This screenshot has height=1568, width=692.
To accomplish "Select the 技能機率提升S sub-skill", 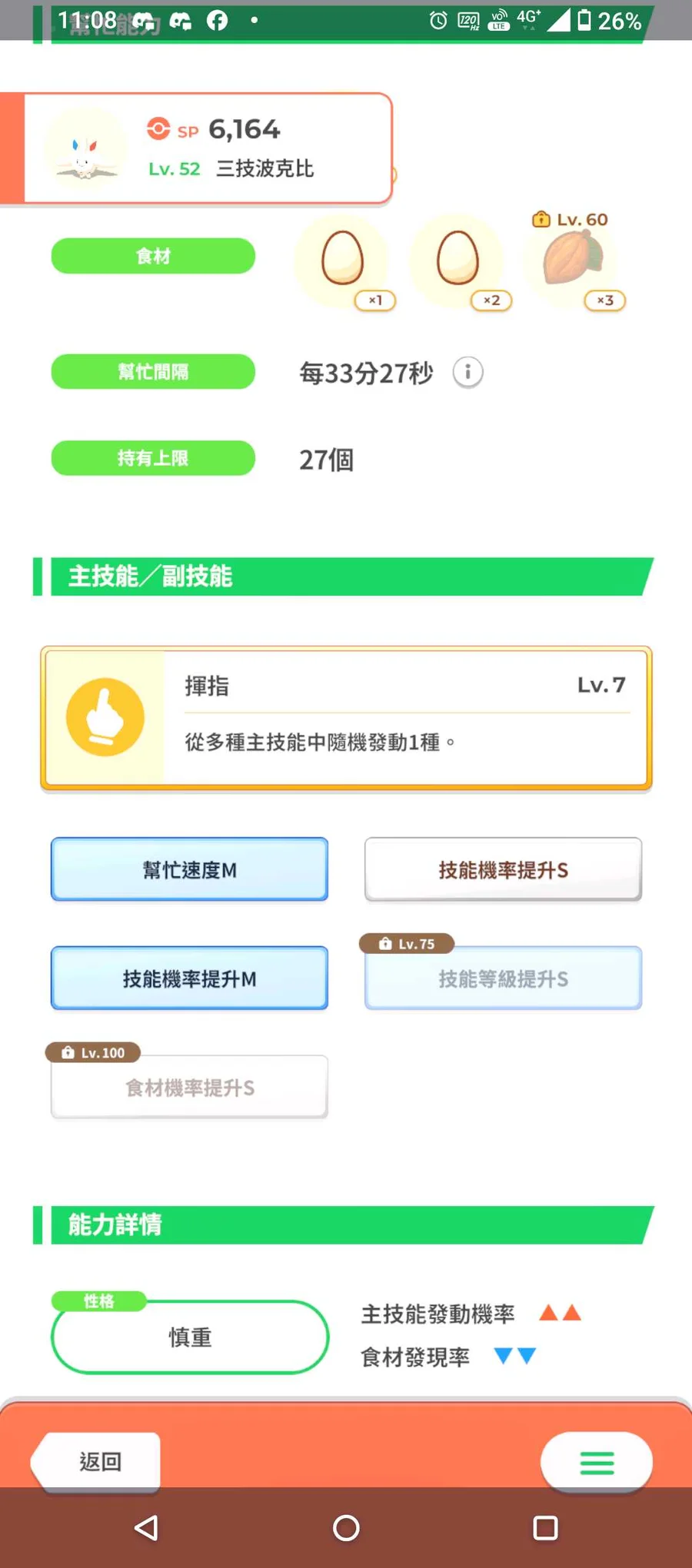I will point(503,869).
